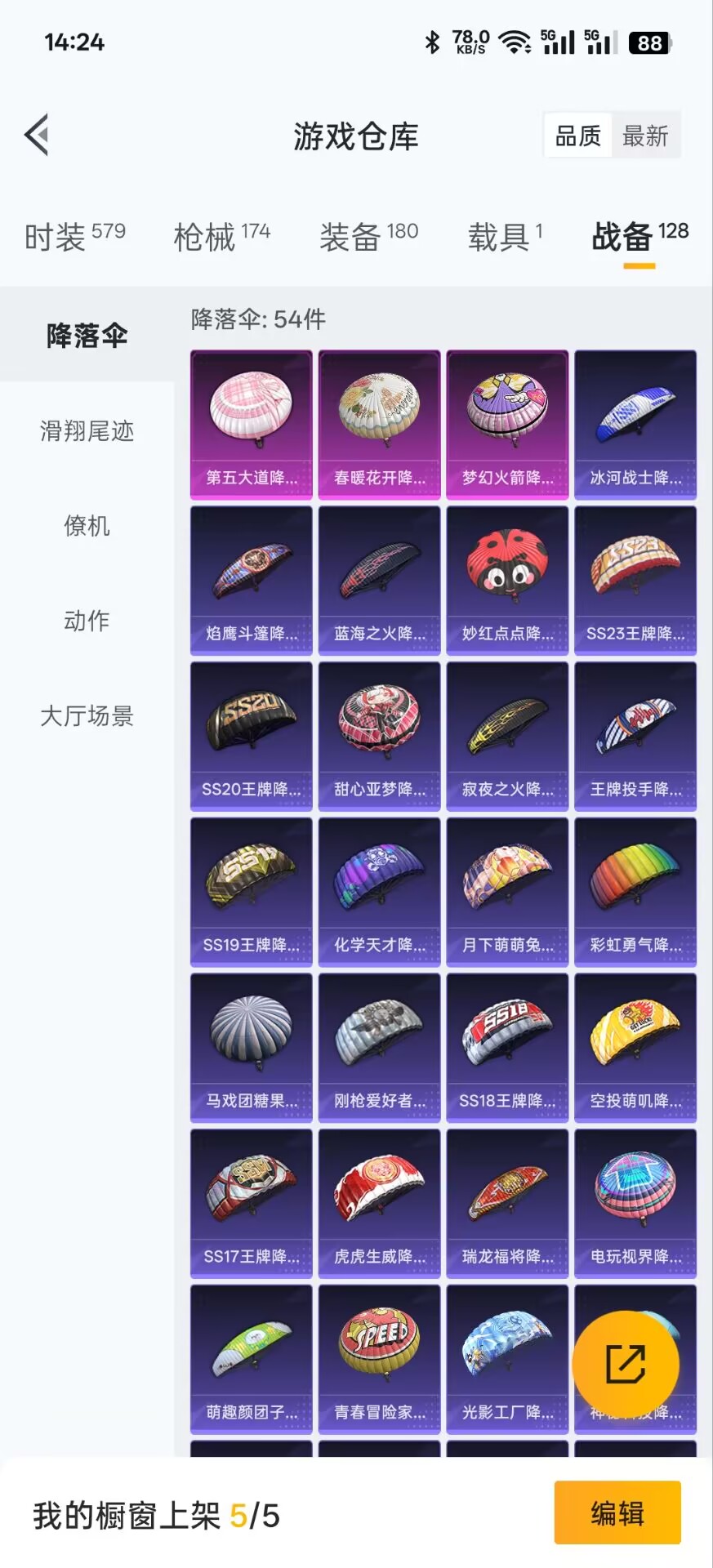This screenshot has width=713, height=1568.
Task: Switch to the 时装 tab
Action: coord(75,237)
